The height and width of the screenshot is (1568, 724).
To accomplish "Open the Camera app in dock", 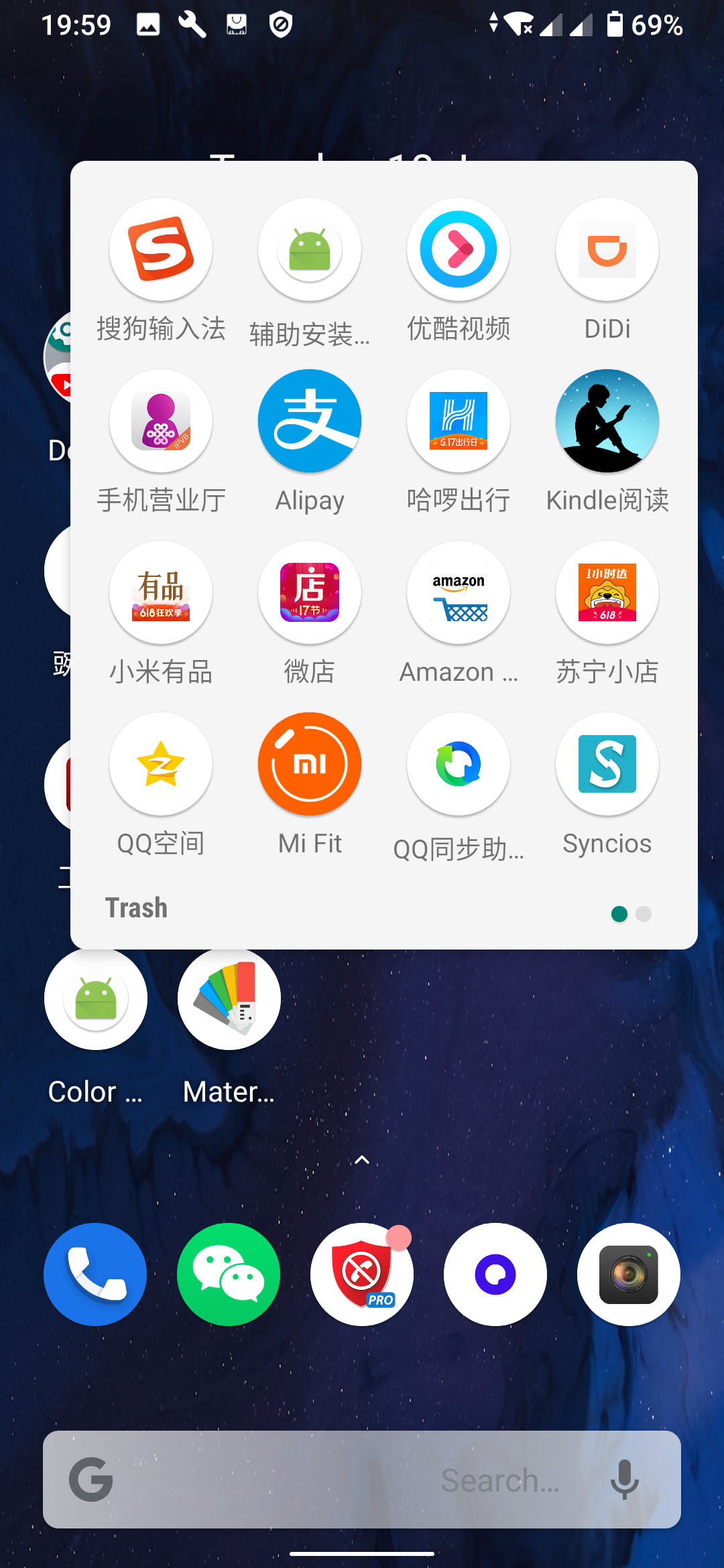I will coord(629,1275).
